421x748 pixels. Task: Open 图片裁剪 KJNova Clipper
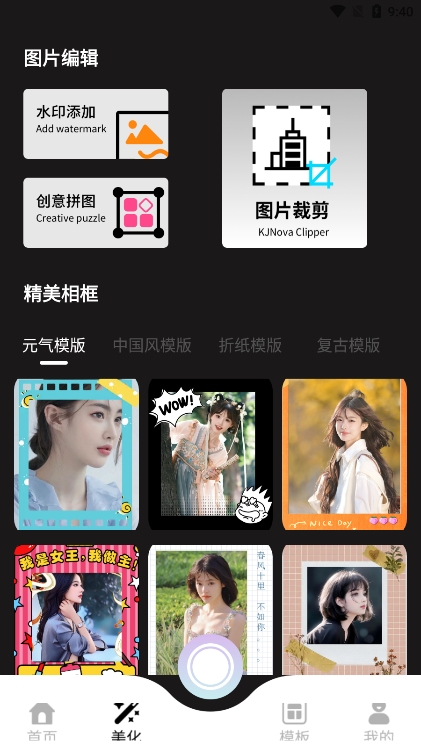point(294,168)
